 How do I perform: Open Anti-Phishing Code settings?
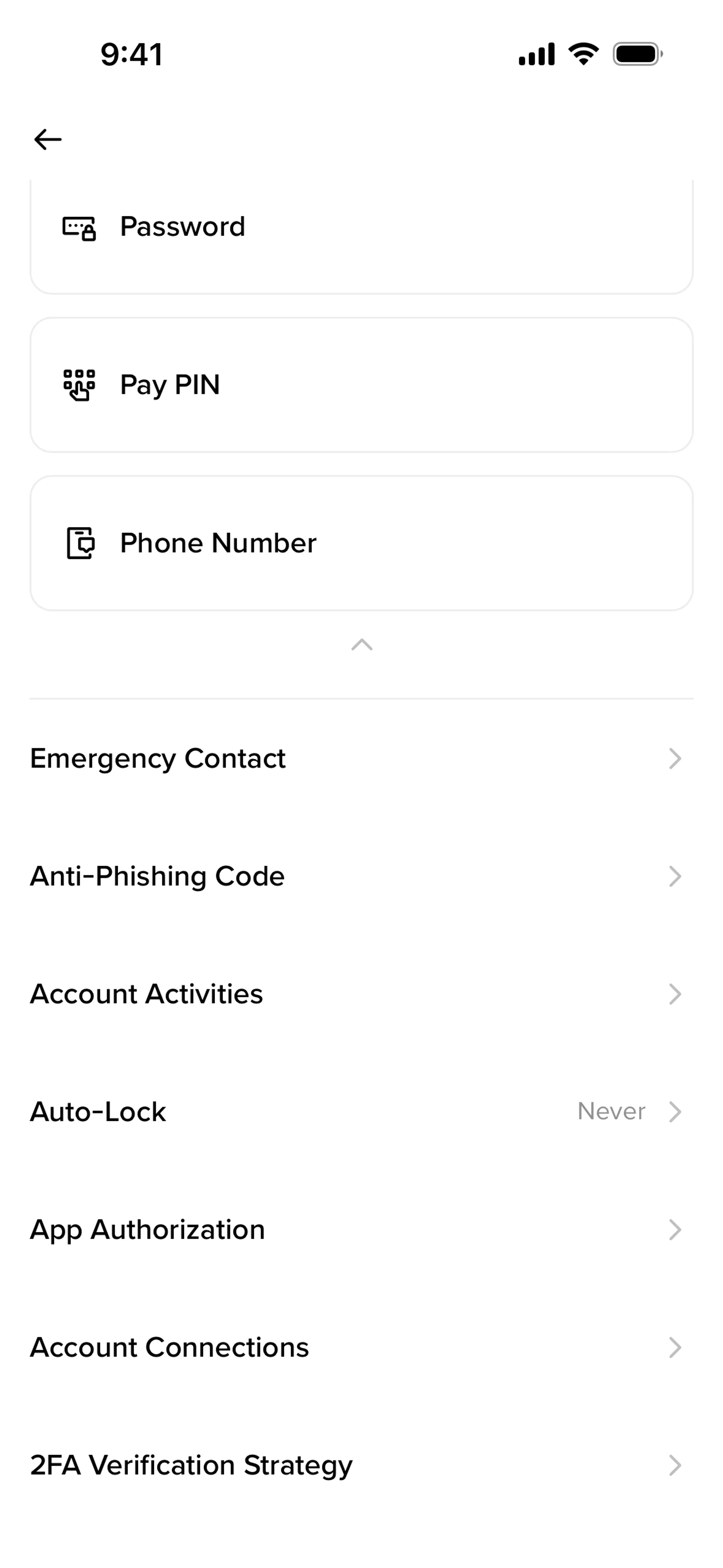361,877
